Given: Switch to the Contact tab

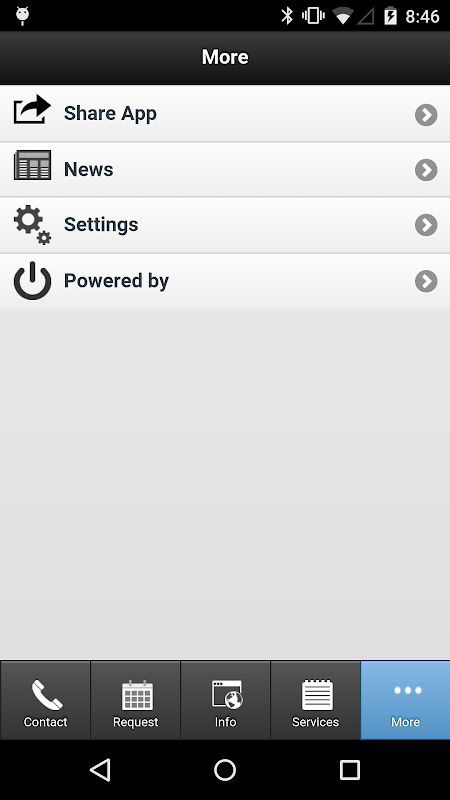Looking at the screenshot, I should point(45,700).
